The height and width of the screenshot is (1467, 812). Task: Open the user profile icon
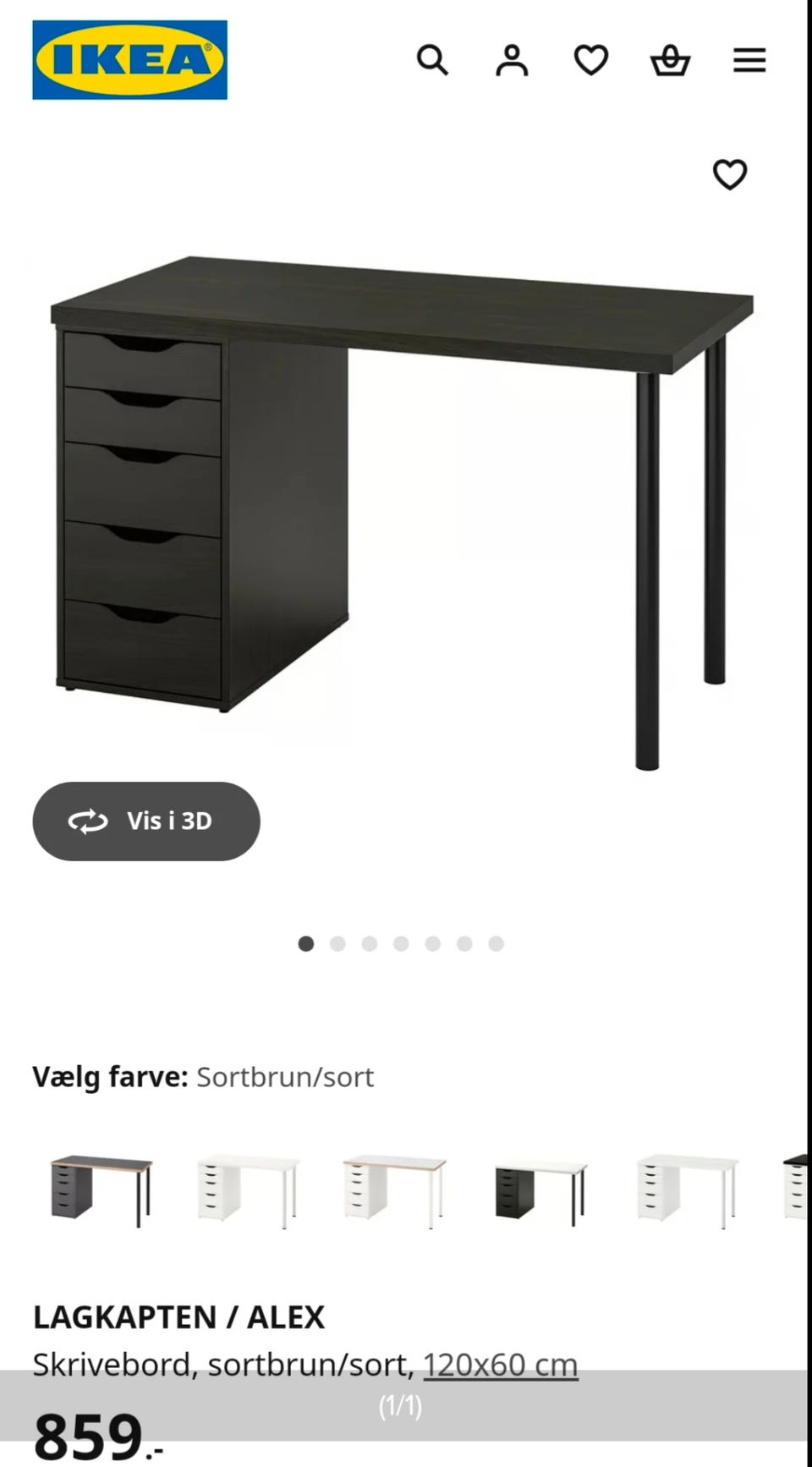click(x=512, y=60)
